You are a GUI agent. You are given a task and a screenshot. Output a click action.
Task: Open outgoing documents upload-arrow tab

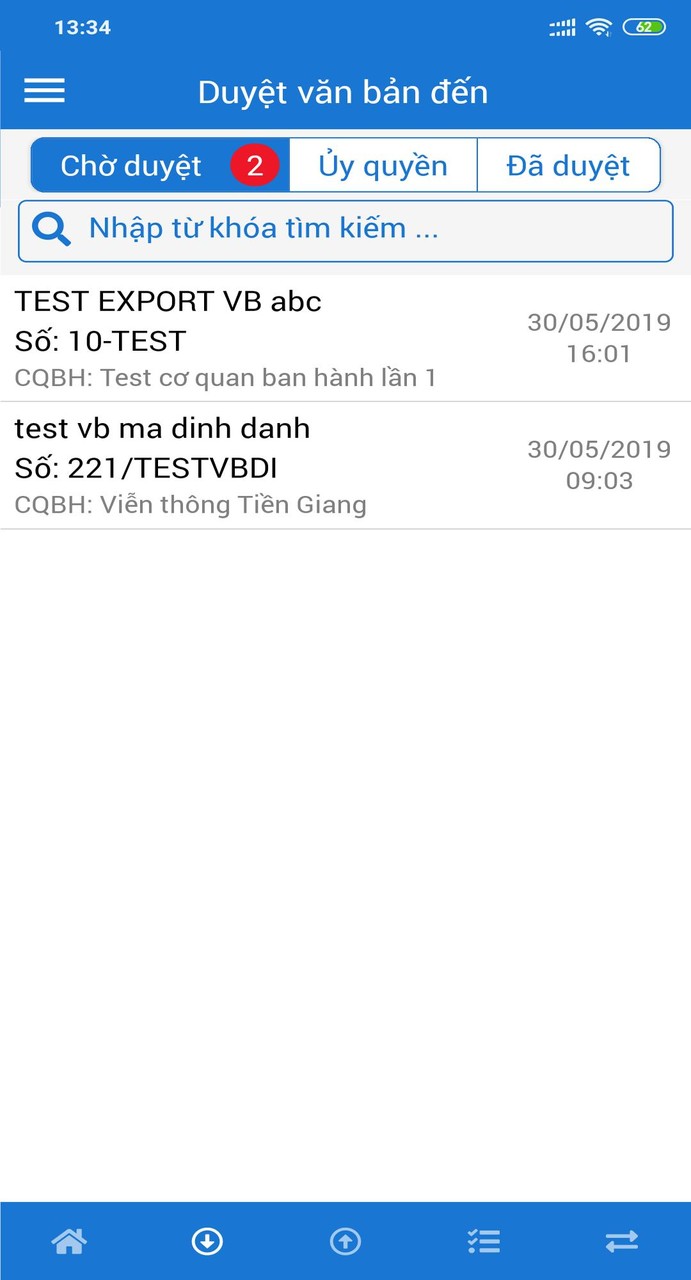coord(345,1242)
